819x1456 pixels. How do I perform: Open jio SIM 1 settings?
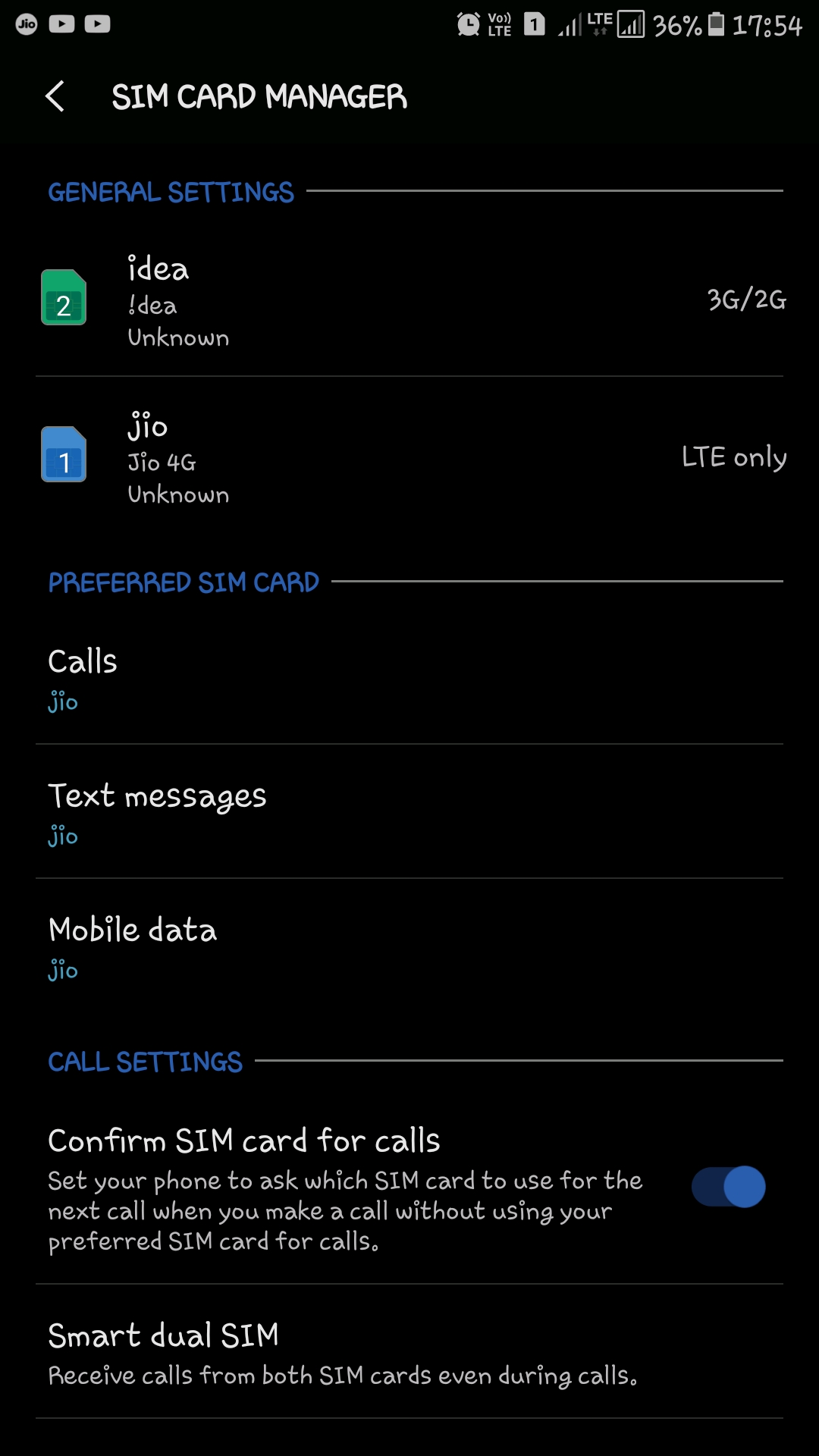(409, 458)
